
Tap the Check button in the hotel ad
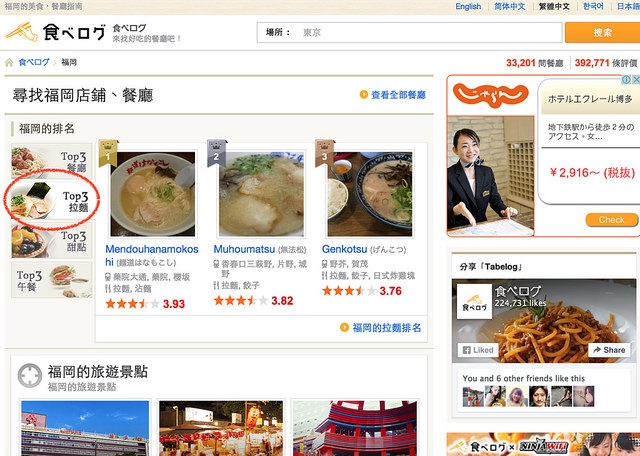pyautogui.click(x=611, y=219)
